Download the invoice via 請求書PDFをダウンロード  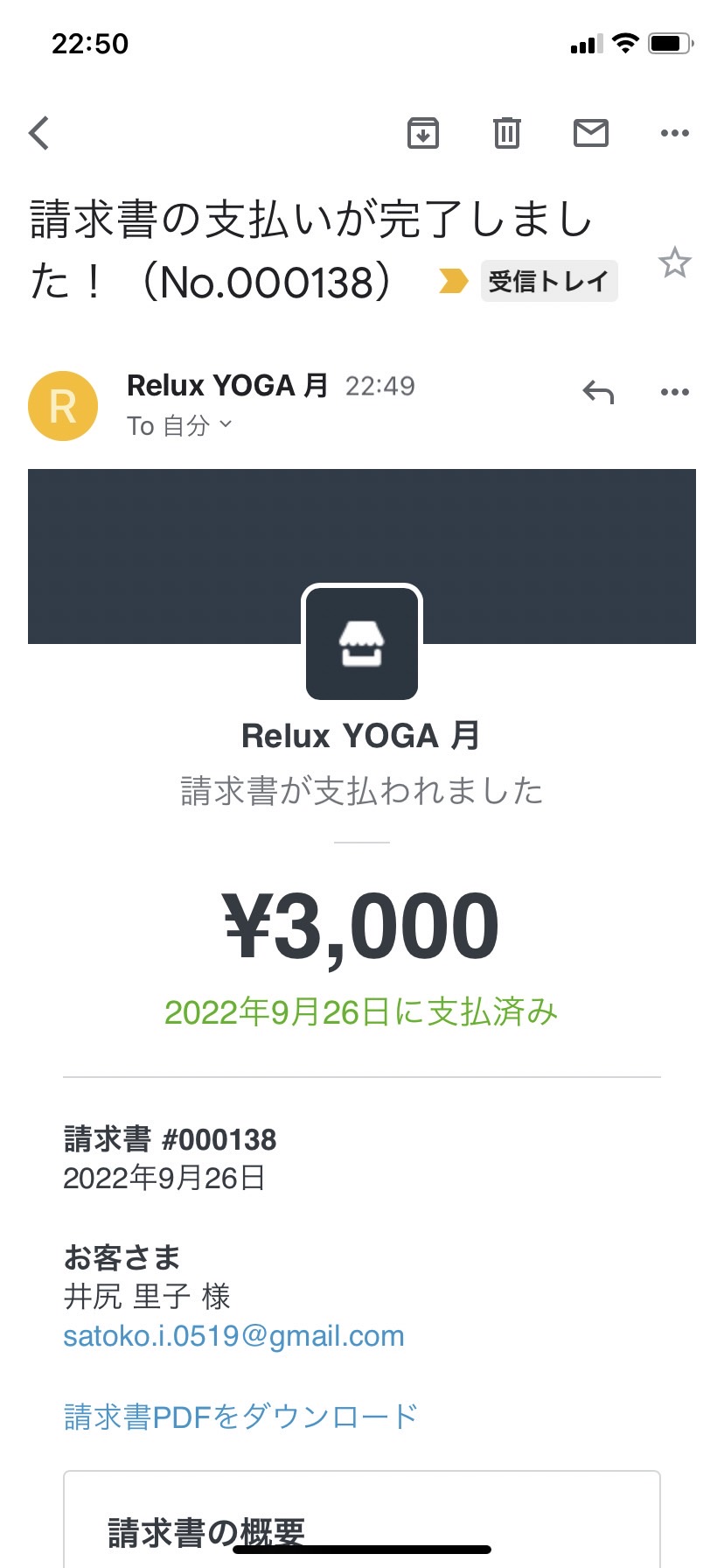(x=240, y=1416)
